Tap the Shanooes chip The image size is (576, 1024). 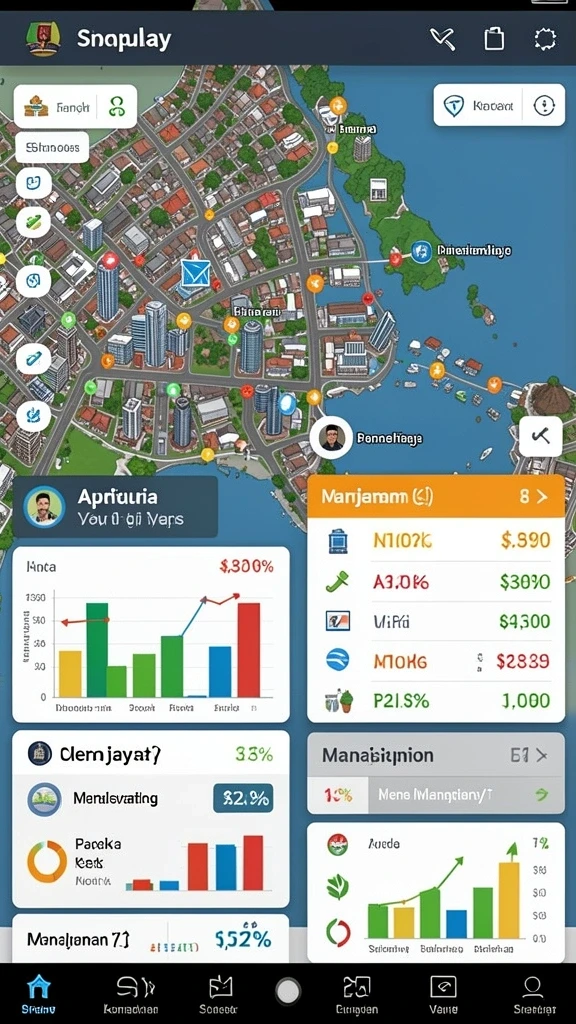(x=52, y=148)
